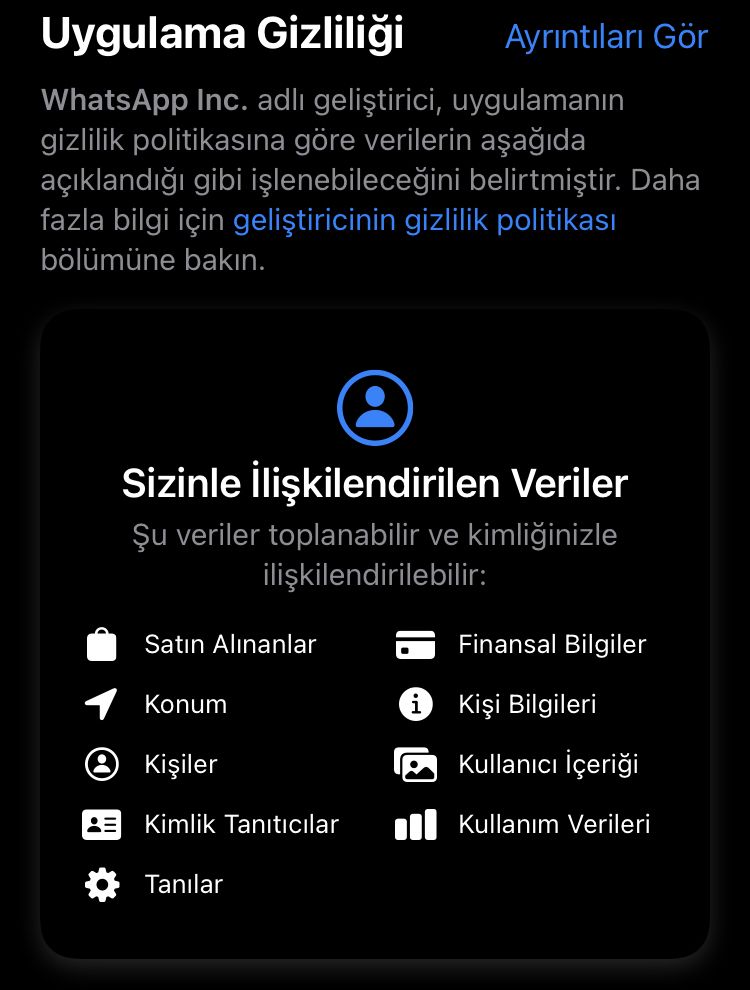This screenshot has width=750, height=990.
Task: Open Ayrıntıları Gör privacy details
Action: pos(606,37)
